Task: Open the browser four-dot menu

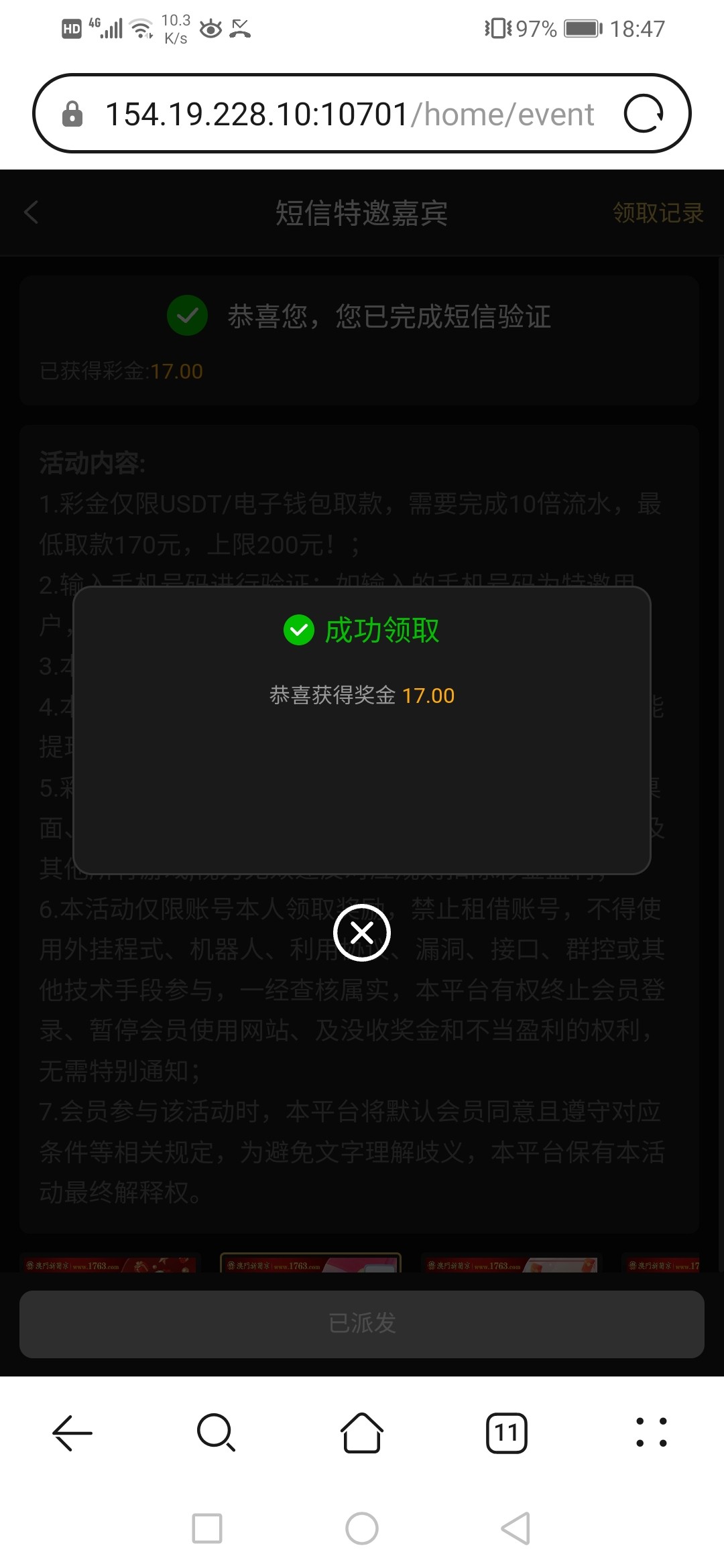Action: pos(652,1433)
